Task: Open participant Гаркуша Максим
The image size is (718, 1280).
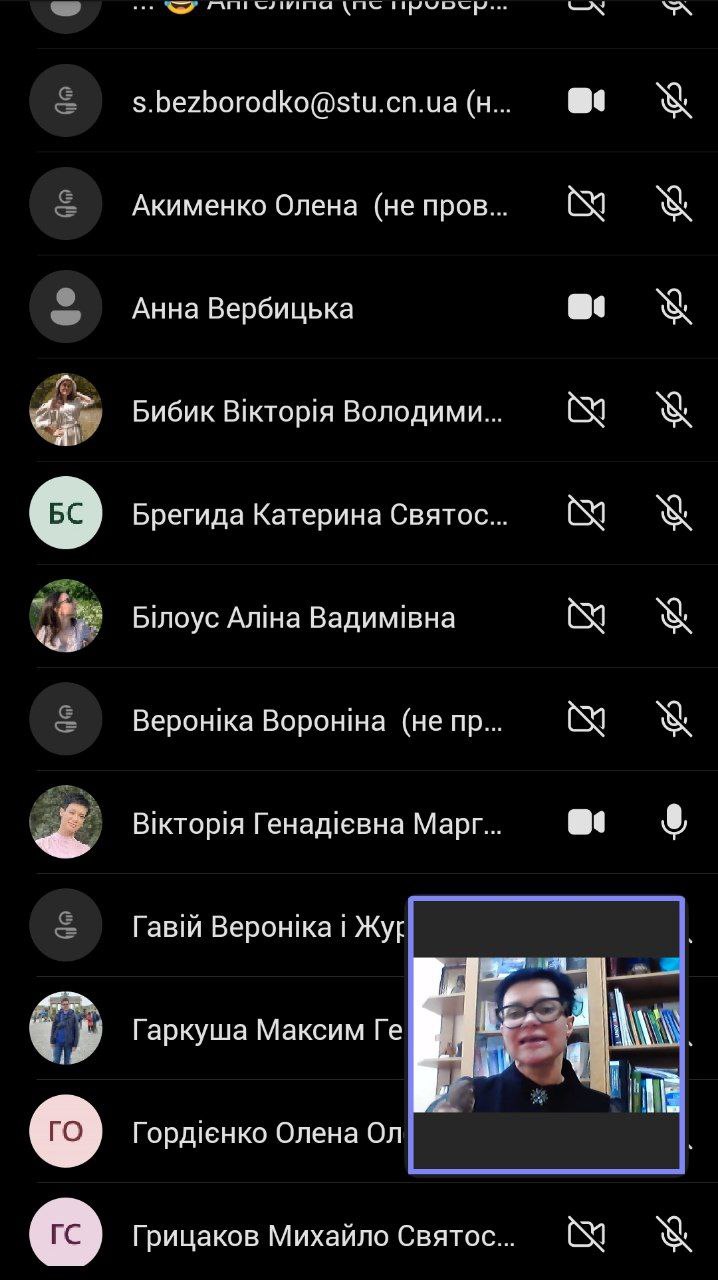Action: coord(266,1030)
